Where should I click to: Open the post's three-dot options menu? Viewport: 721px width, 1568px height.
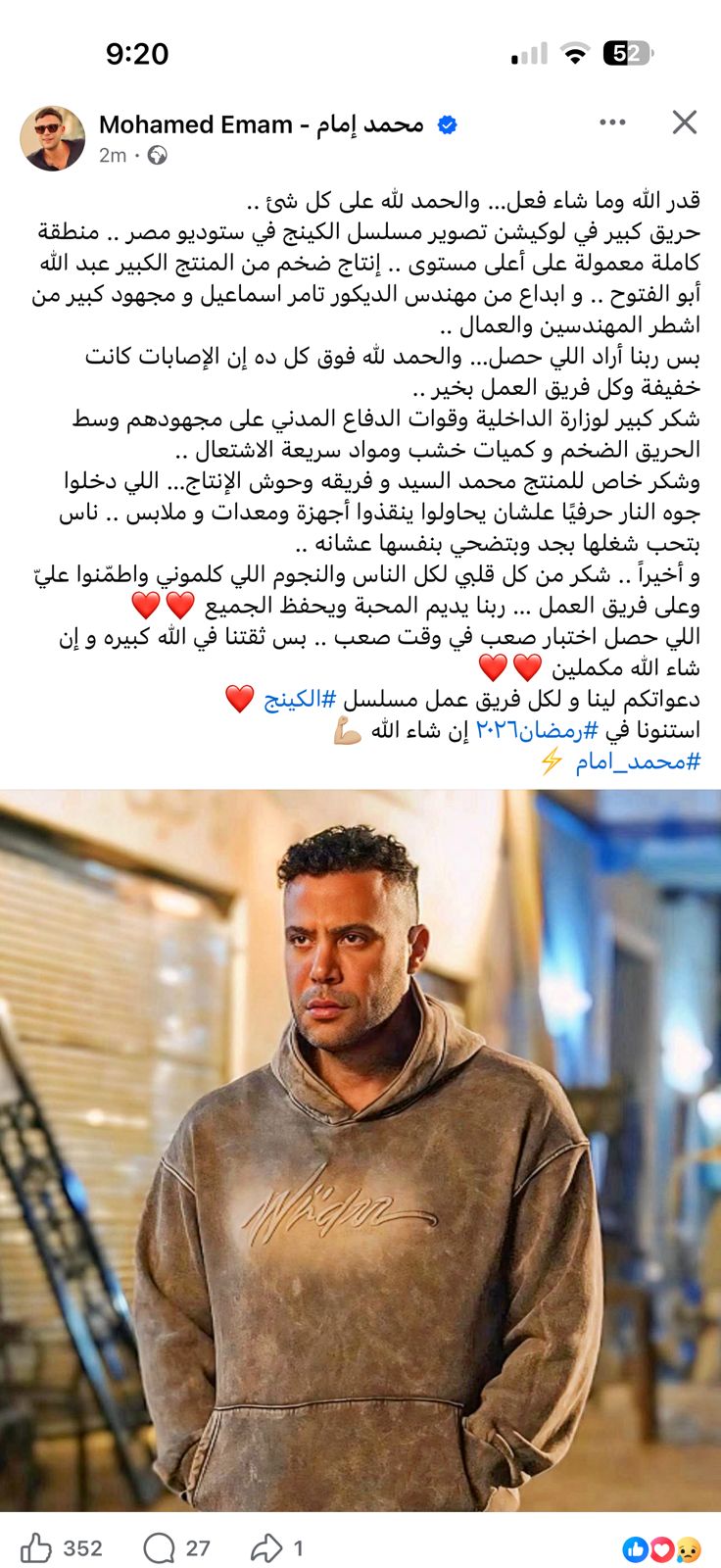tap(612, 122)
